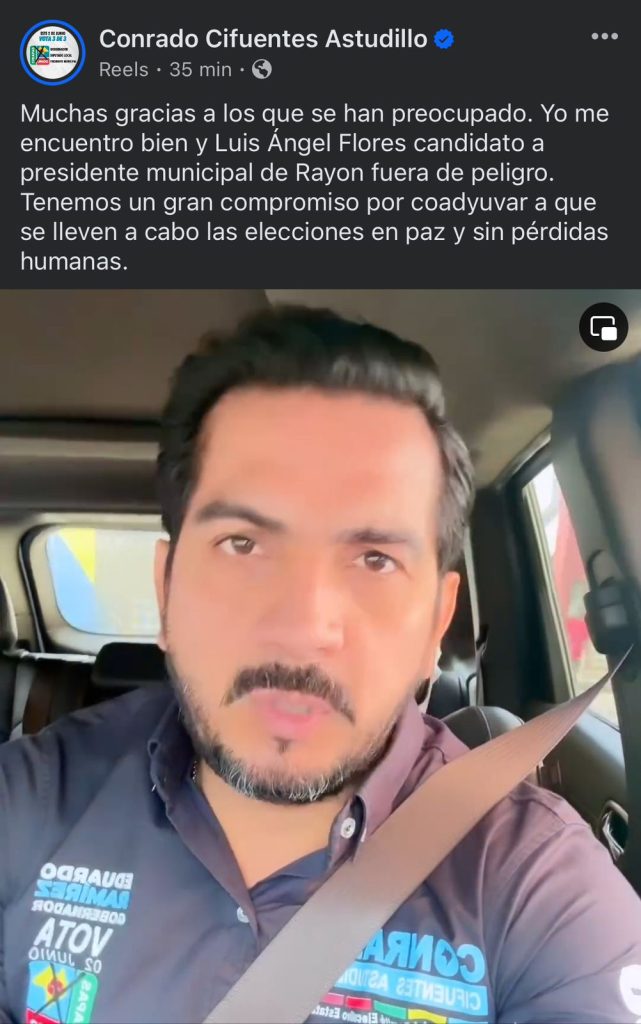Open Conrado Cifuentes Astudillo's profile picture

coord(52,52)
